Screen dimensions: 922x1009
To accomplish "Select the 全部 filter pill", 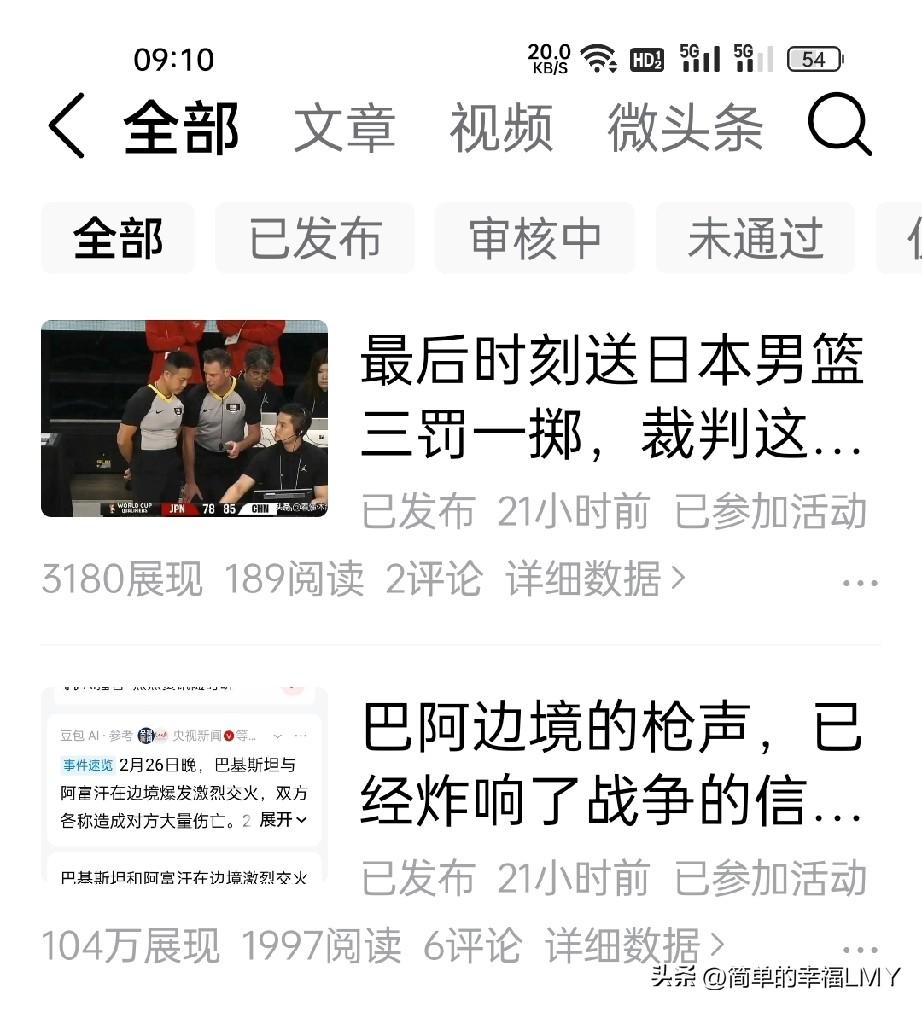I will pyautogui.click(x=117, y=238).
